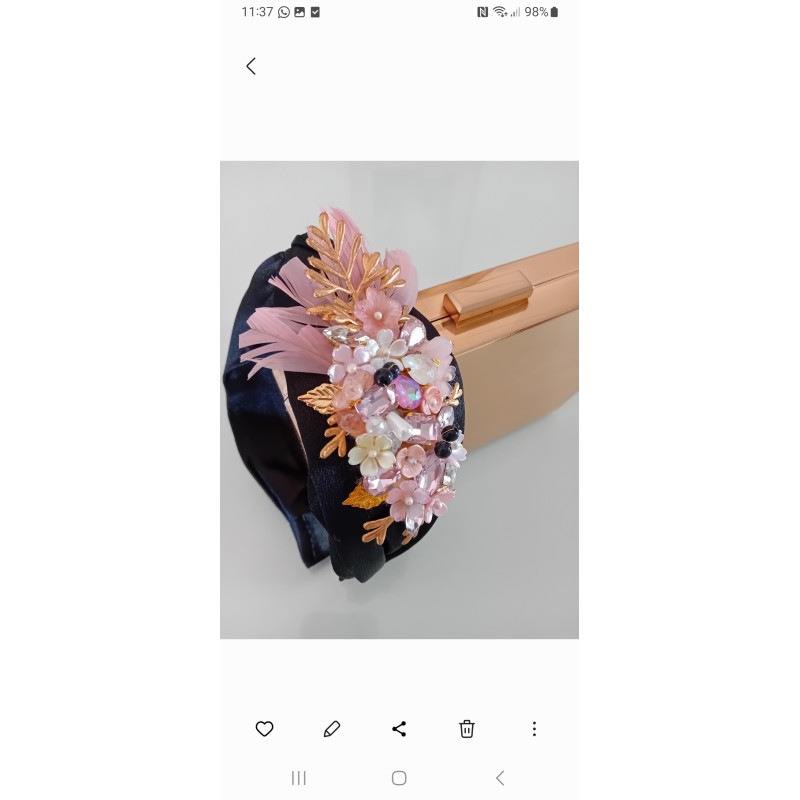Share this photo

(399, 729)
